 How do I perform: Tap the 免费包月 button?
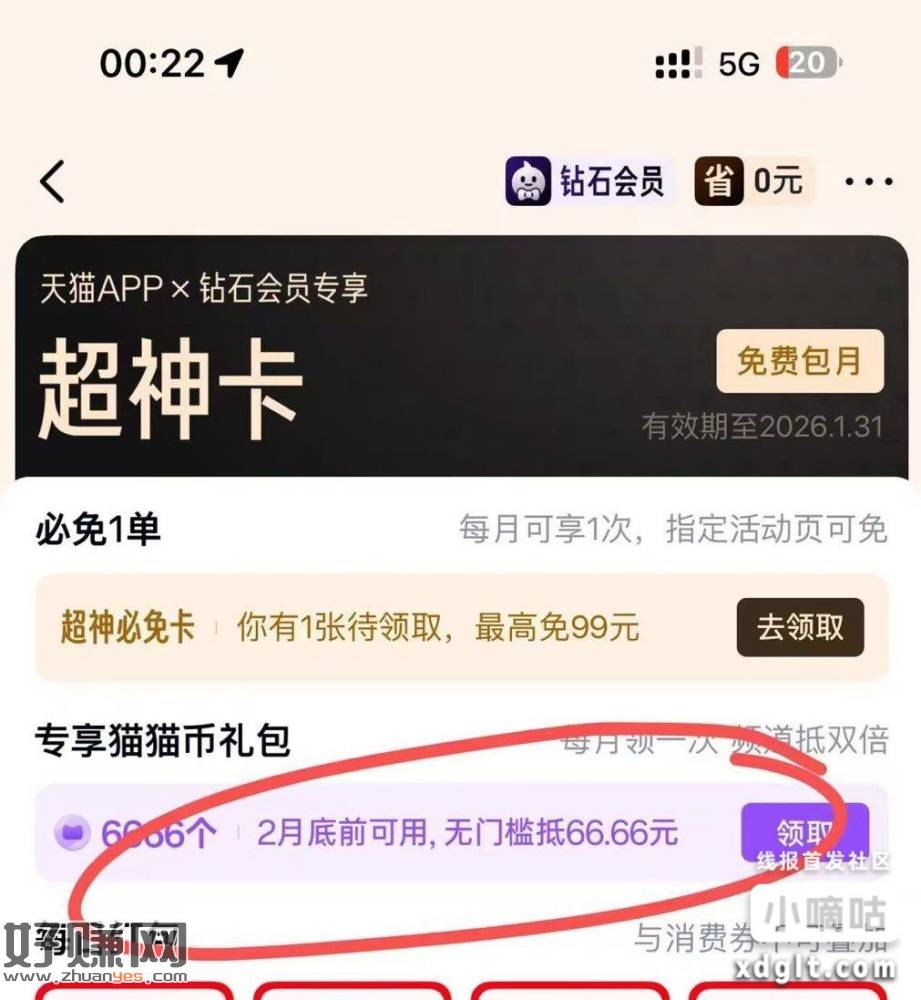point(800,361)
